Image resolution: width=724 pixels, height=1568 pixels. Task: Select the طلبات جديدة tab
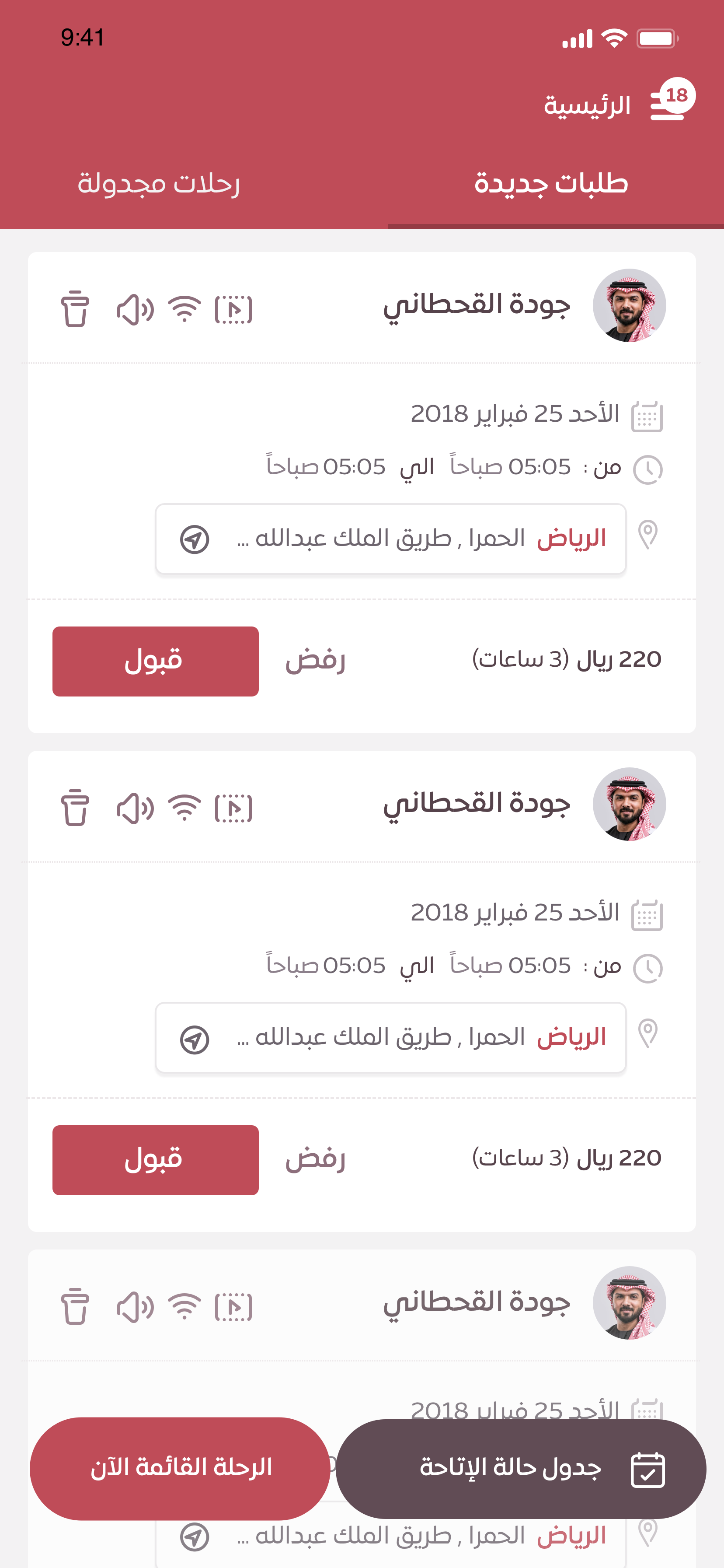[x=551, y=183]
